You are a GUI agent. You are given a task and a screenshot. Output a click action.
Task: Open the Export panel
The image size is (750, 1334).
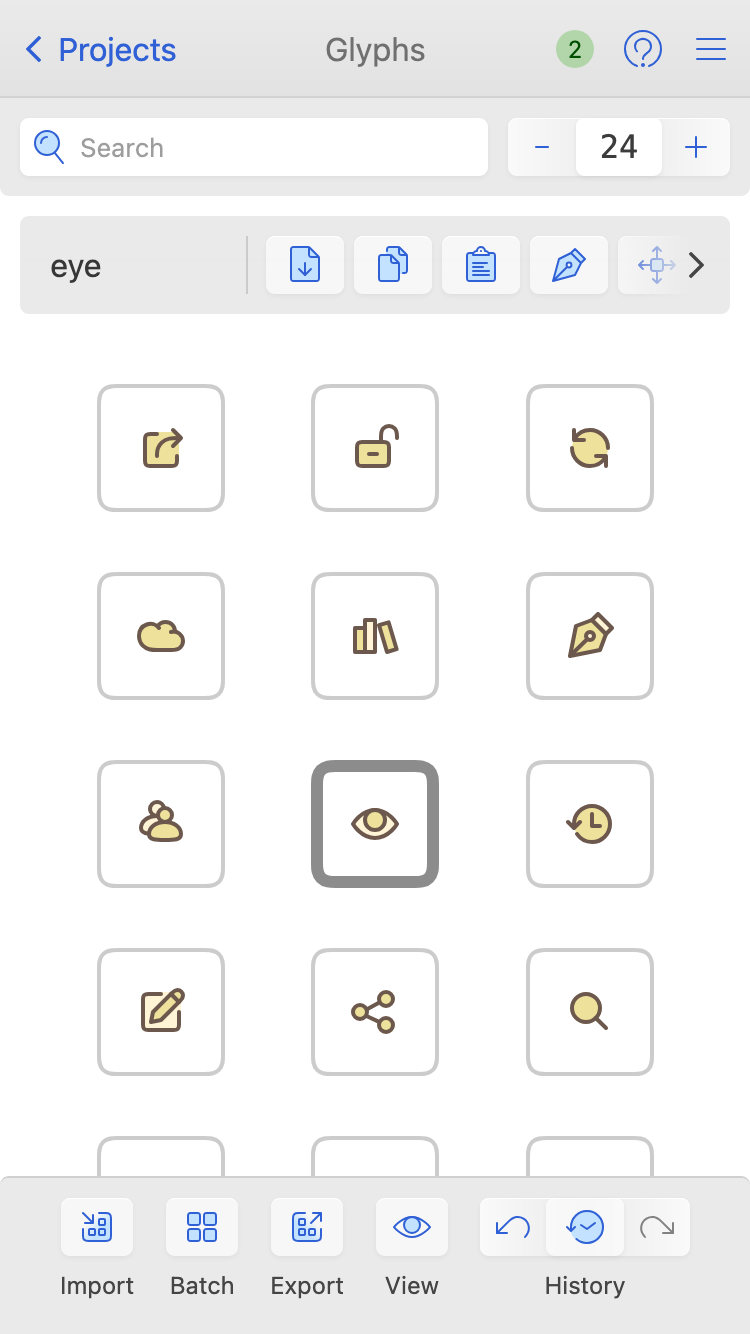coord(306,1227)
